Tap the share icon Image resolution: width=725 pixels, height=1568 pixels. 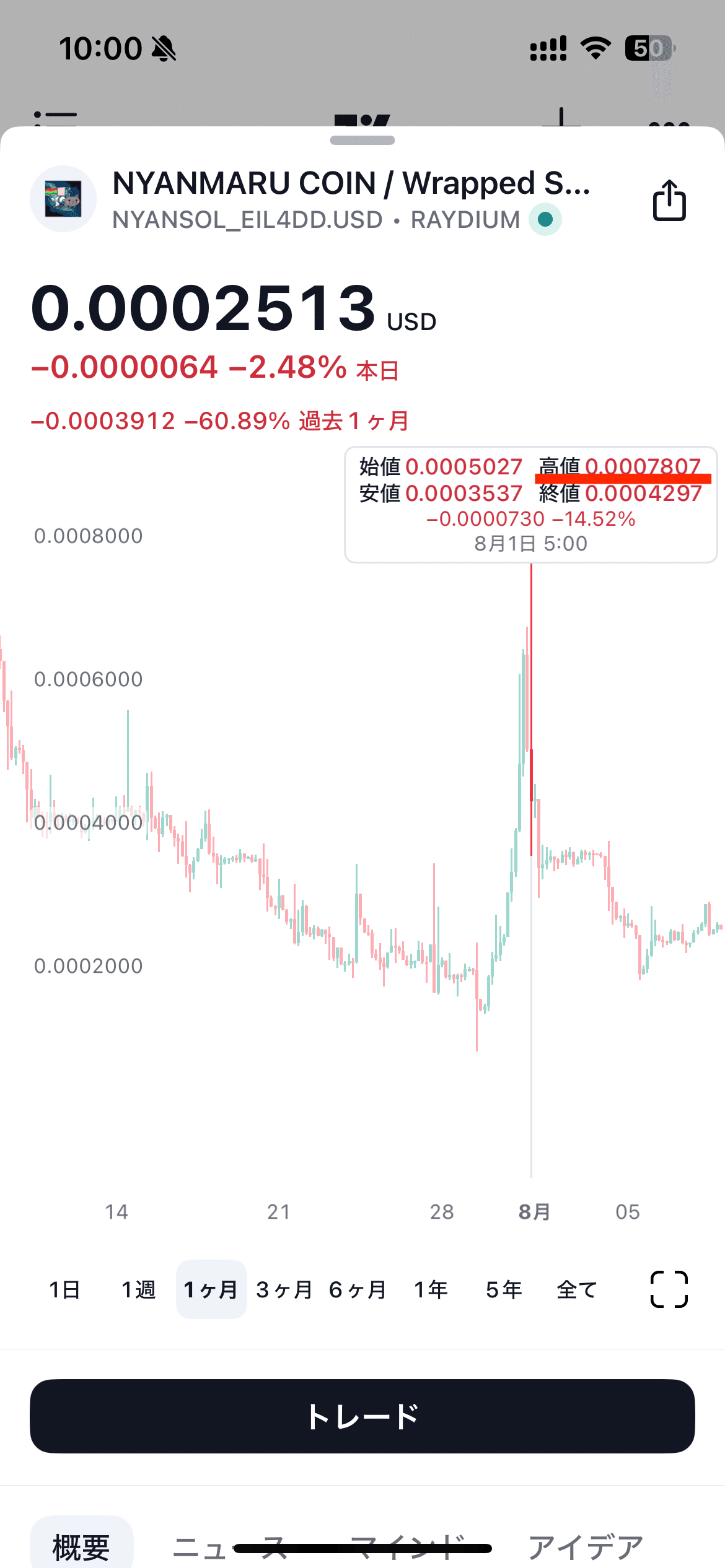(x=669, y=199)
